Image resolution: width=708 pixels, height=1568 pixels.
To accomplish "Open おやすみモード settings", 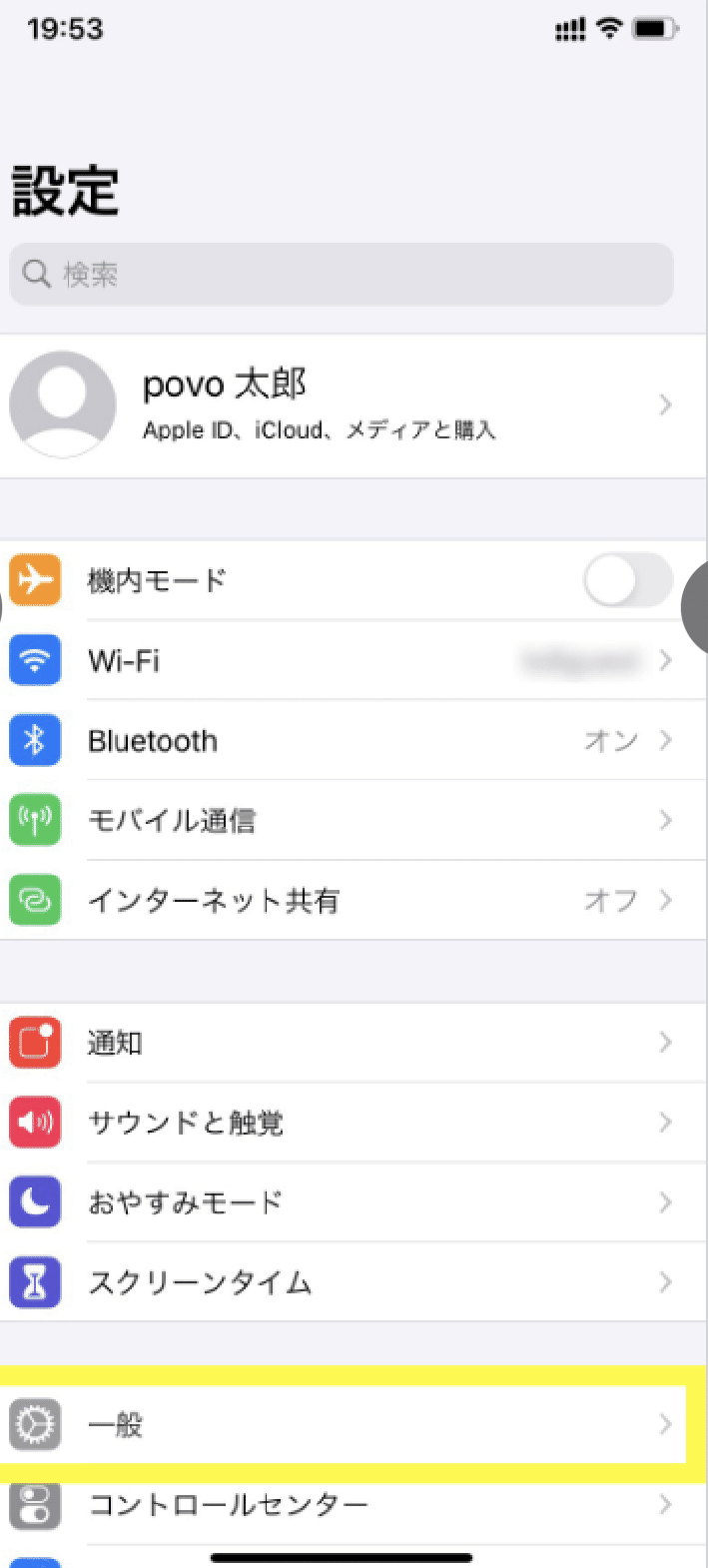I will coord(354,1202).
